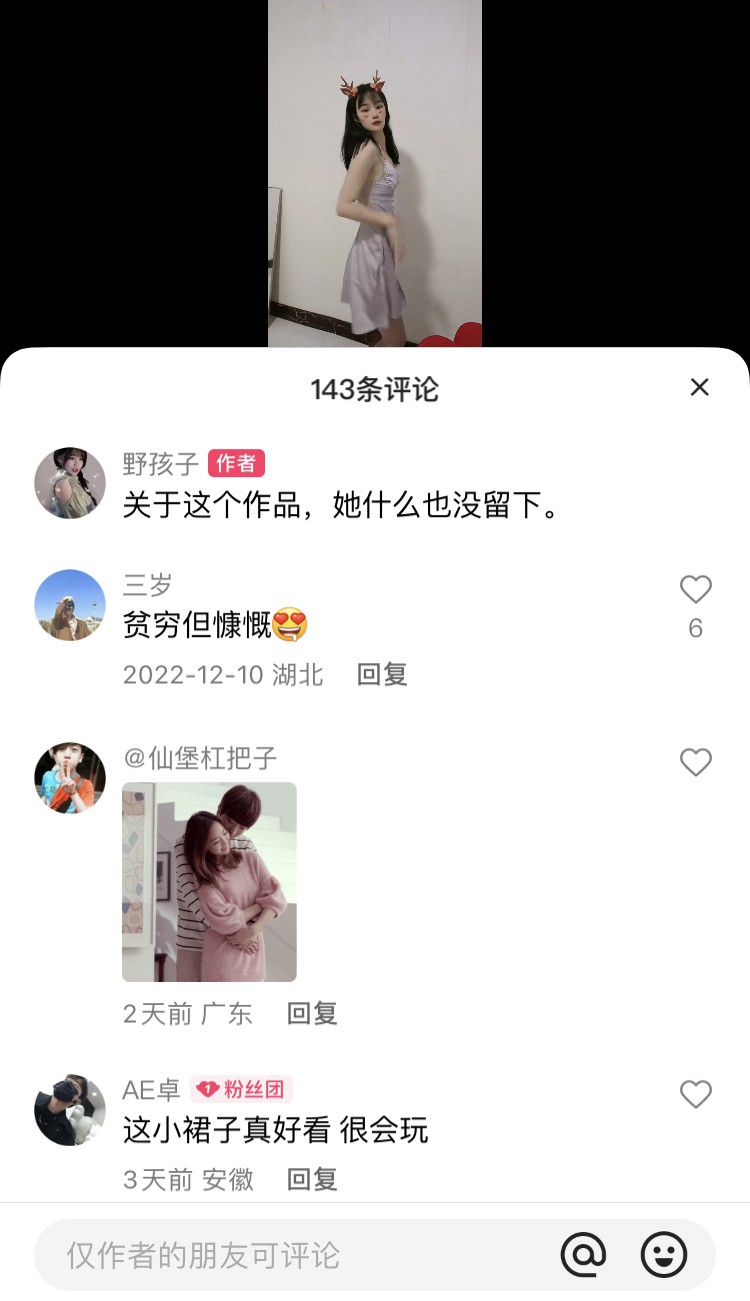The height and width of the screenshot is (1301, 750).
Task: Open AE卓's avatar
Action: coord(70,1110)
